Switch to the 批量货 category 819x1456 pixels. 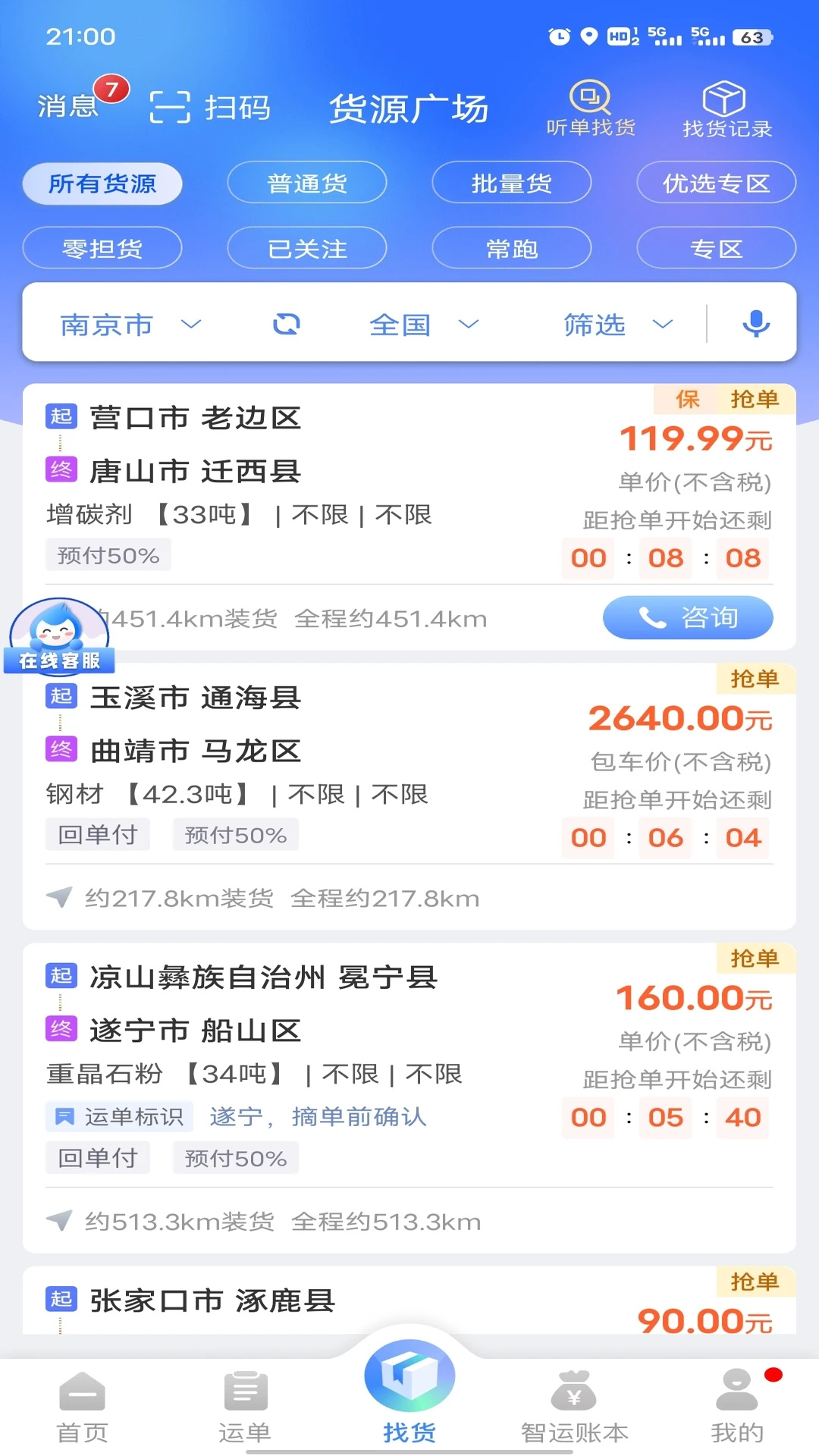click(511, 183)
